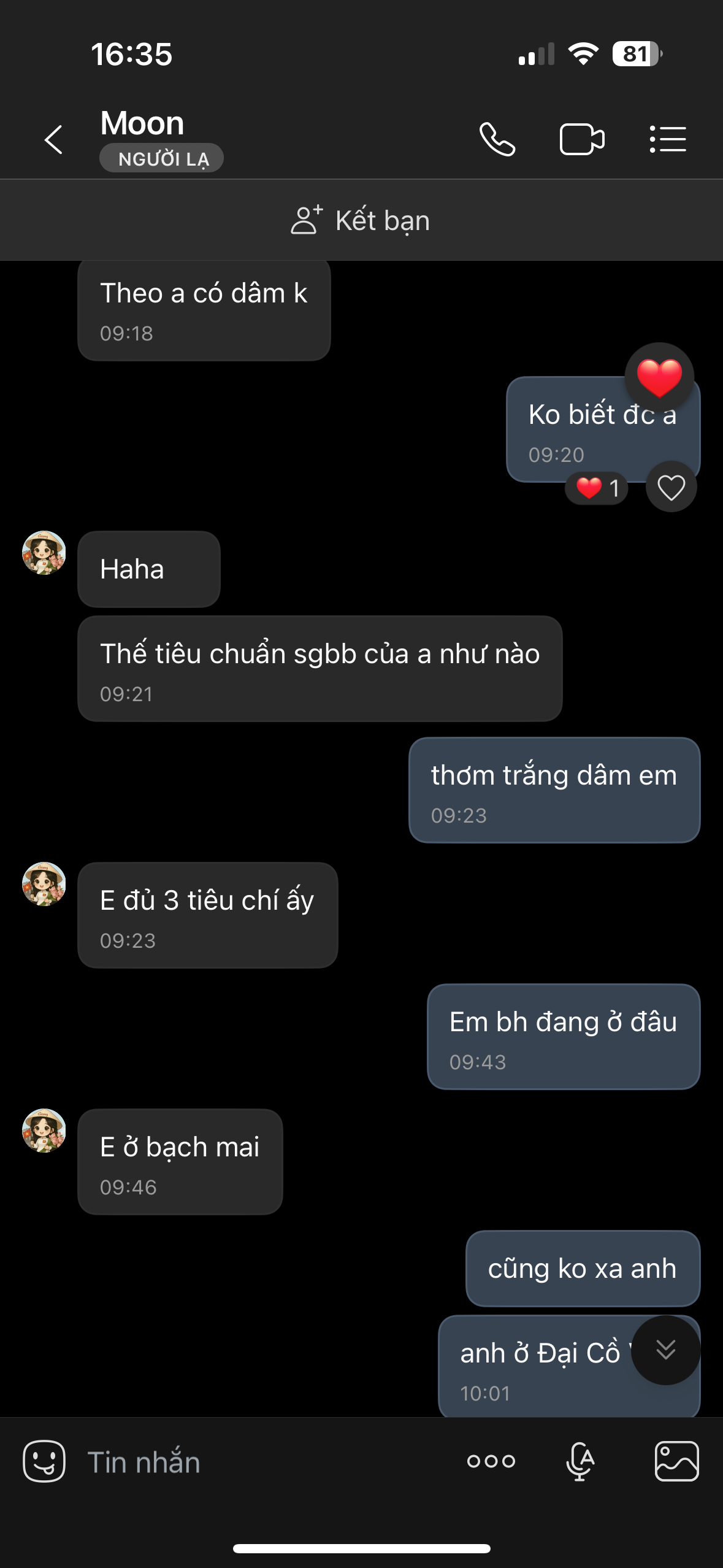React with the outlined heart button
The image size is (723, 1568).
click(x=671, y=488)
